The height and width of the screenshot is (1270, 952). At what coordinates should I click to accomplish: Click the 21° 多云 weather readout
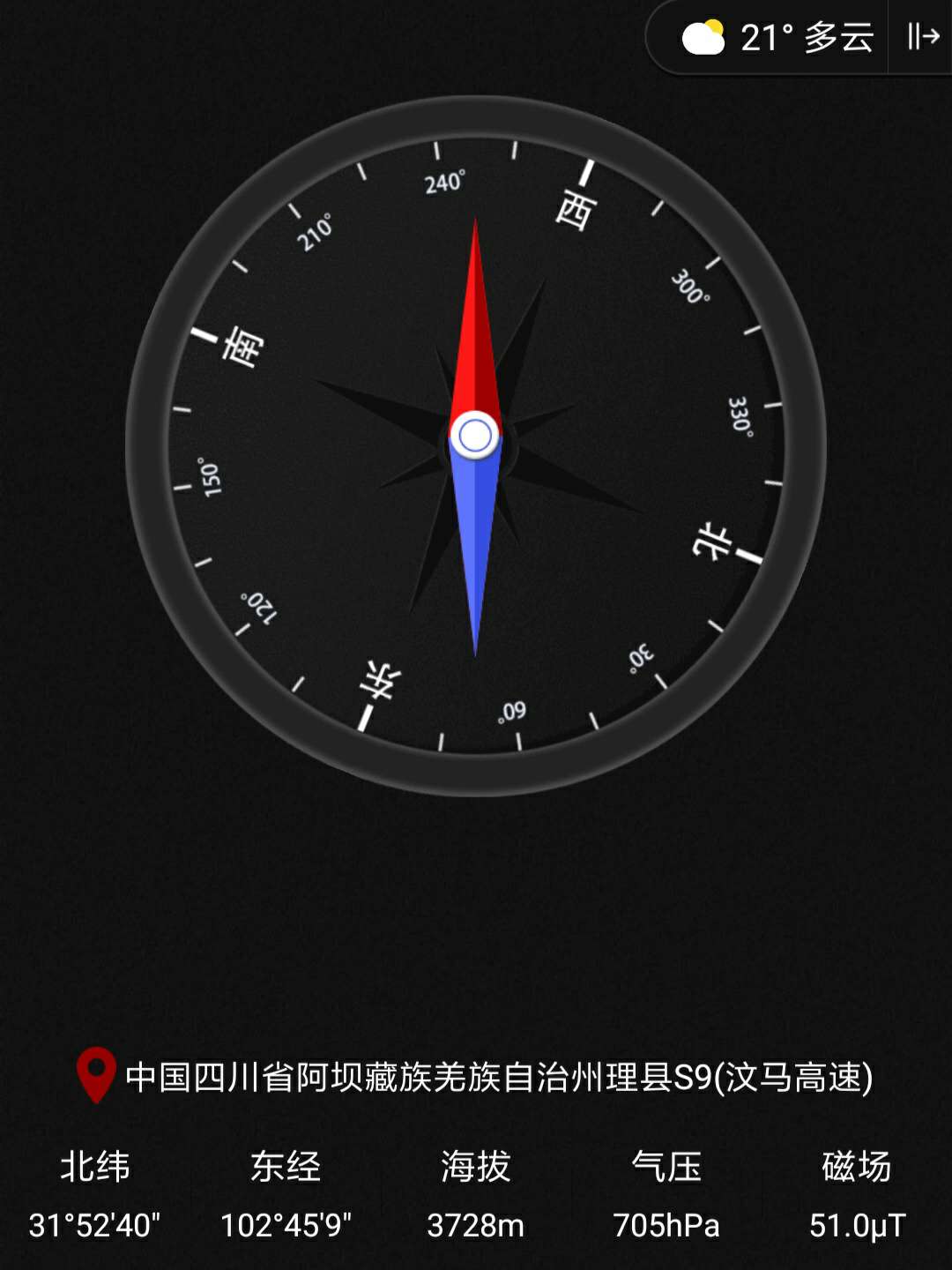807,37
